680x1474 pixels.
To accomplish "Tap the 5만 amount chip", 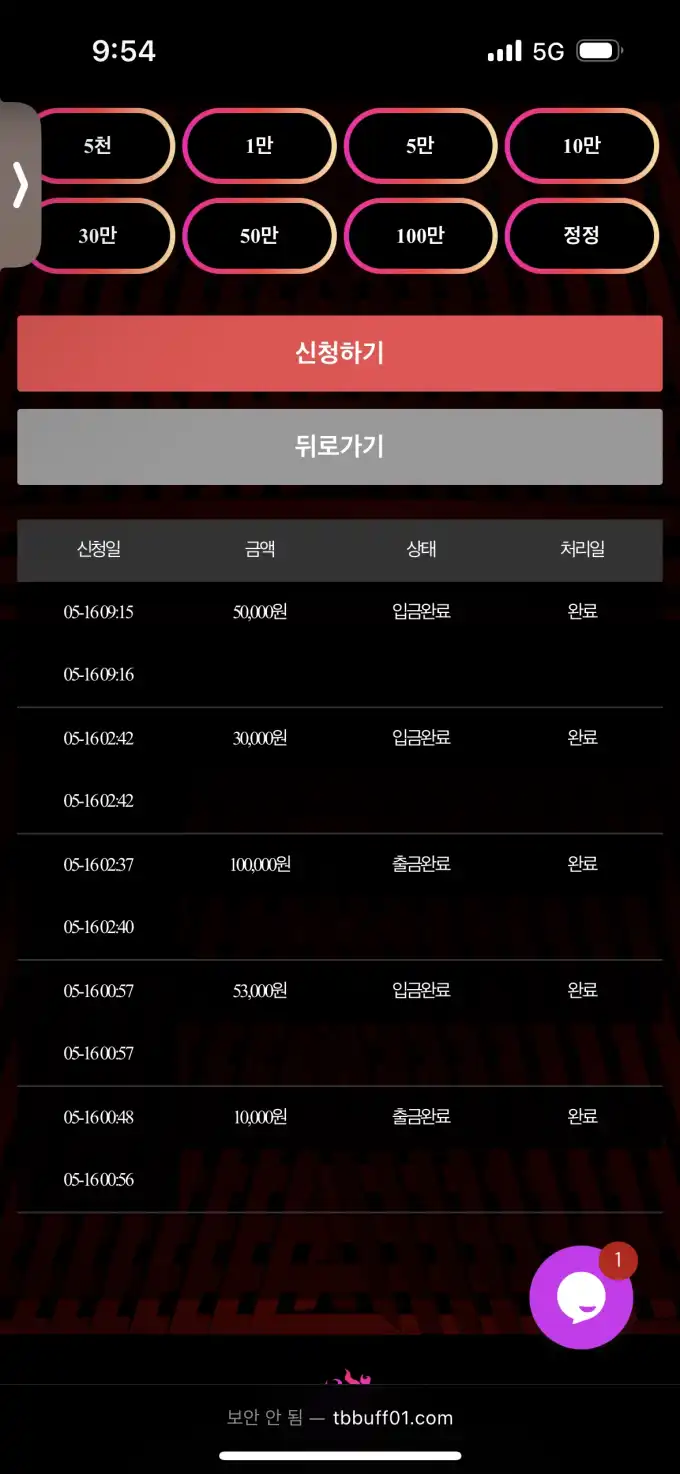I will tap(420, 146).
